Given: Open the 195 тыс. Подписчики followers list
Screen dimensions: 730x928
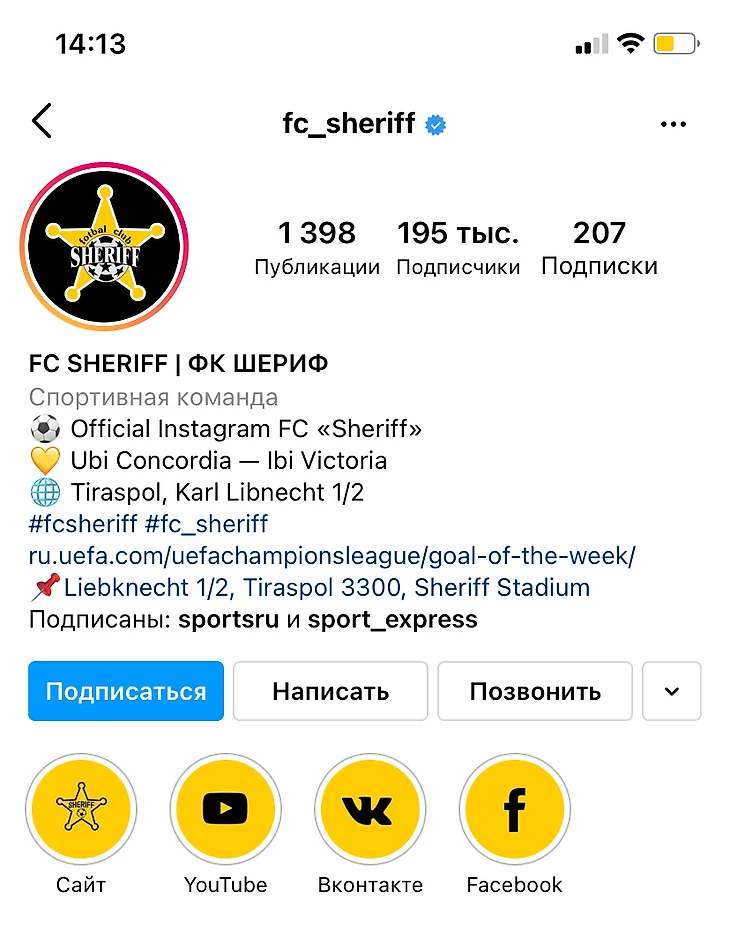Looking at the screenshot, I should pos(458,247).
